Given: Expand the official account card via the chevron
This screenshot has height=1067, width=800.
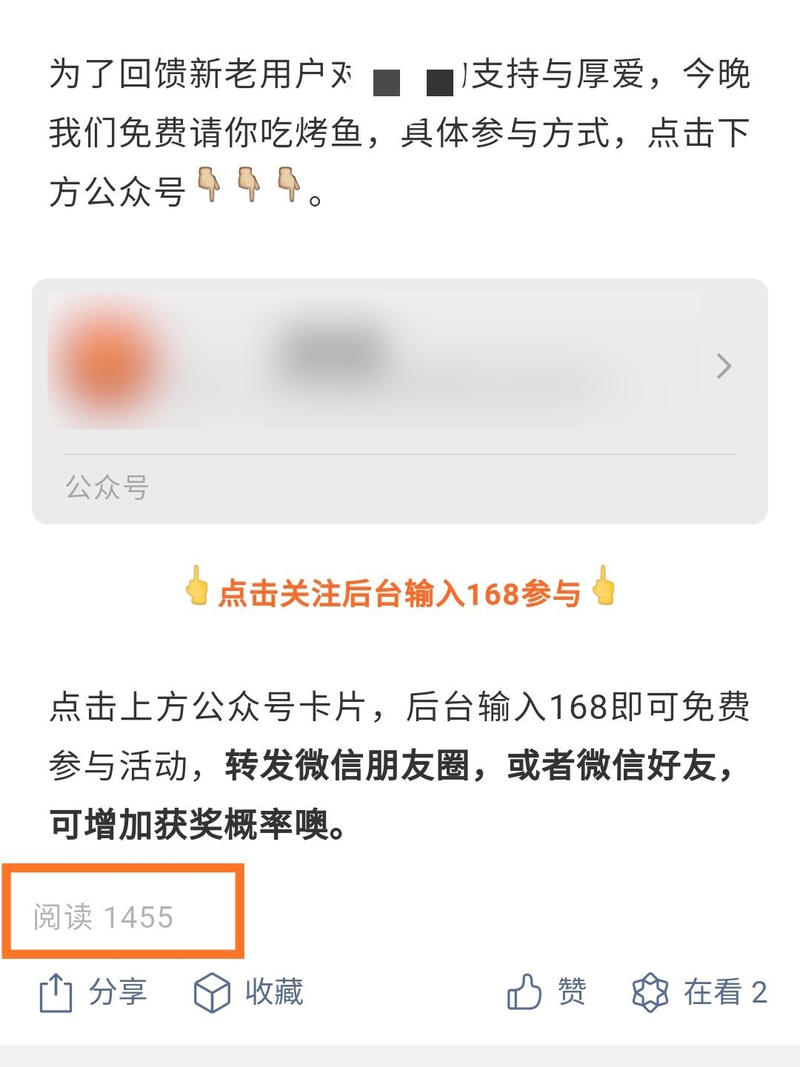Looking at the screenshot, I should click(722, 368).
